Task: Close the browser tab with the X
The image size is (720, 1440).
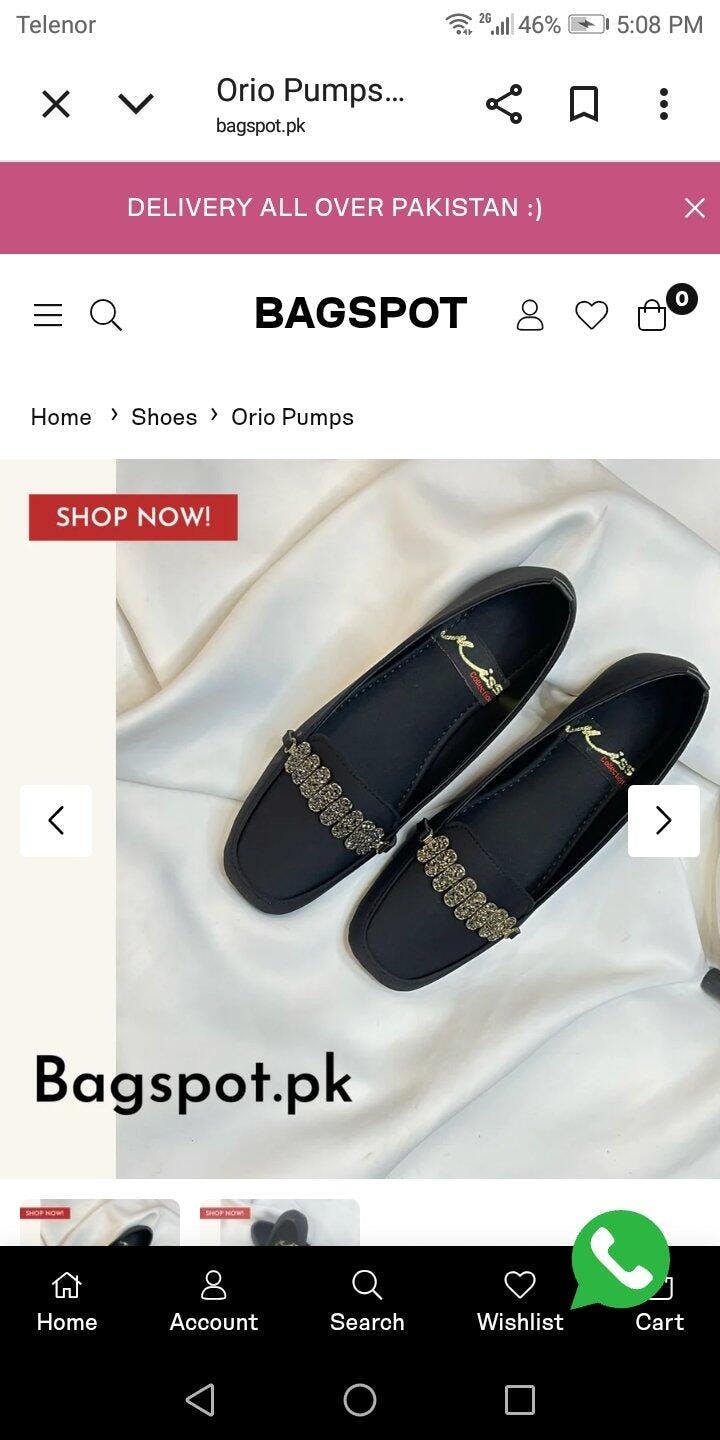Action: pyautogui.click(x=56, y=104)
